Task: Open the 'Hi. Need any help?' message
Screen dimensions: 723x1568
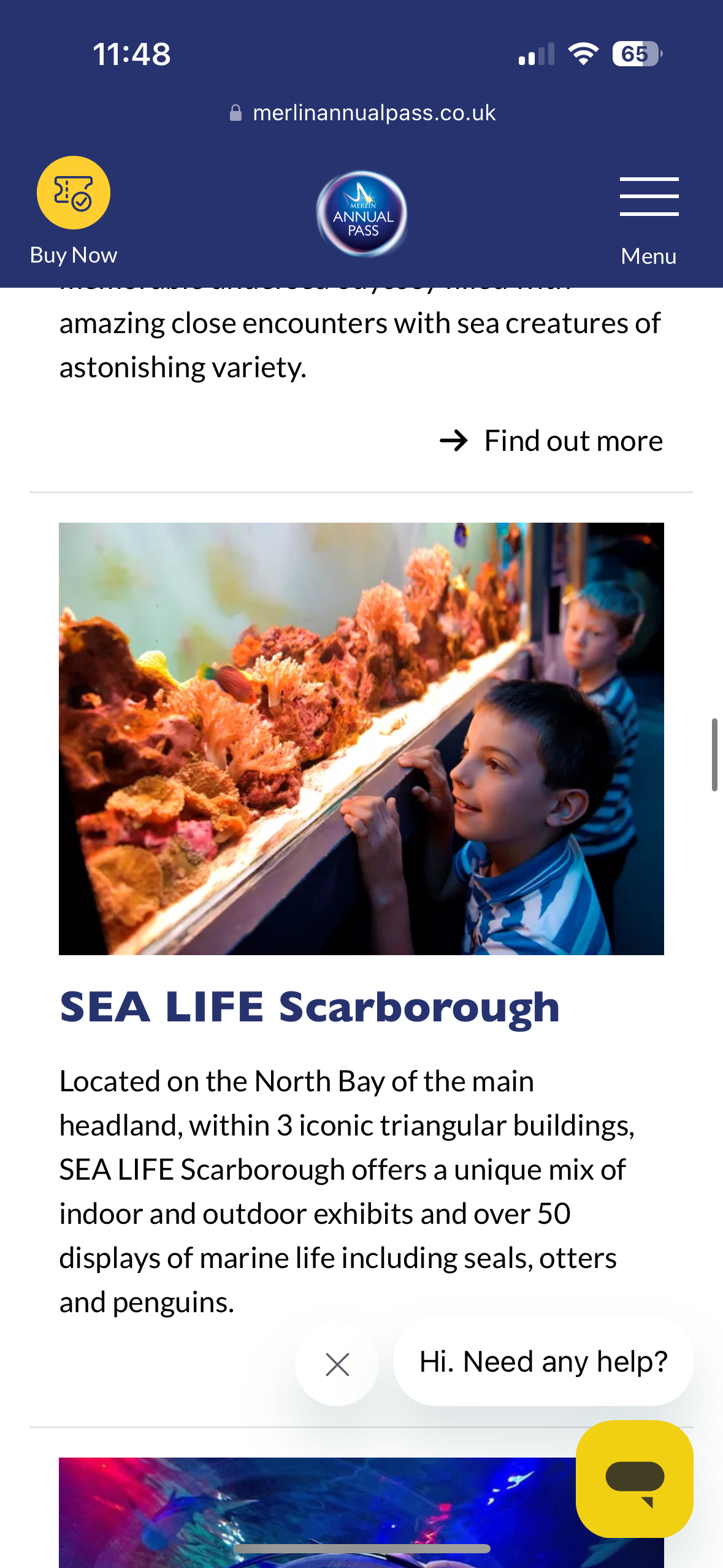Action: coord(543,1362)
